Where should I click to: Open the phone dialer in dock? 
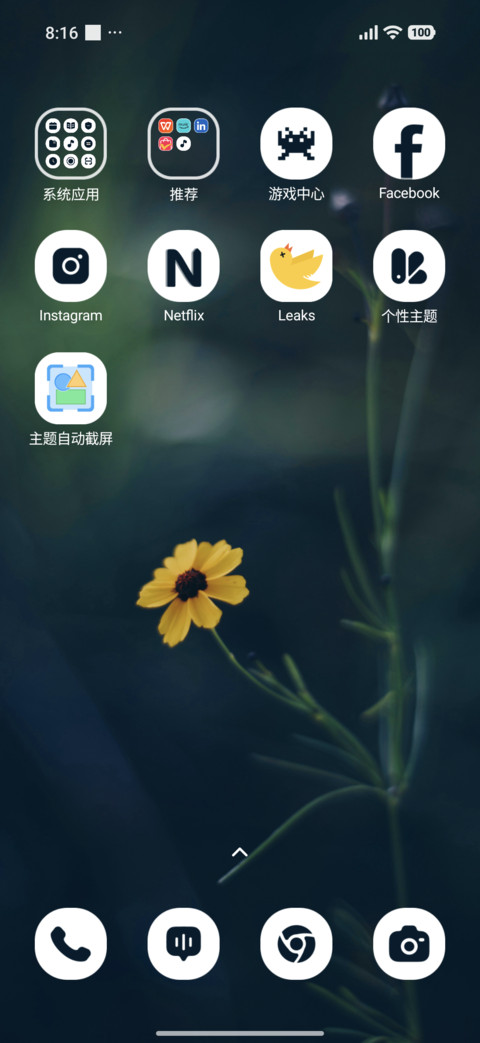click(70, 944)
